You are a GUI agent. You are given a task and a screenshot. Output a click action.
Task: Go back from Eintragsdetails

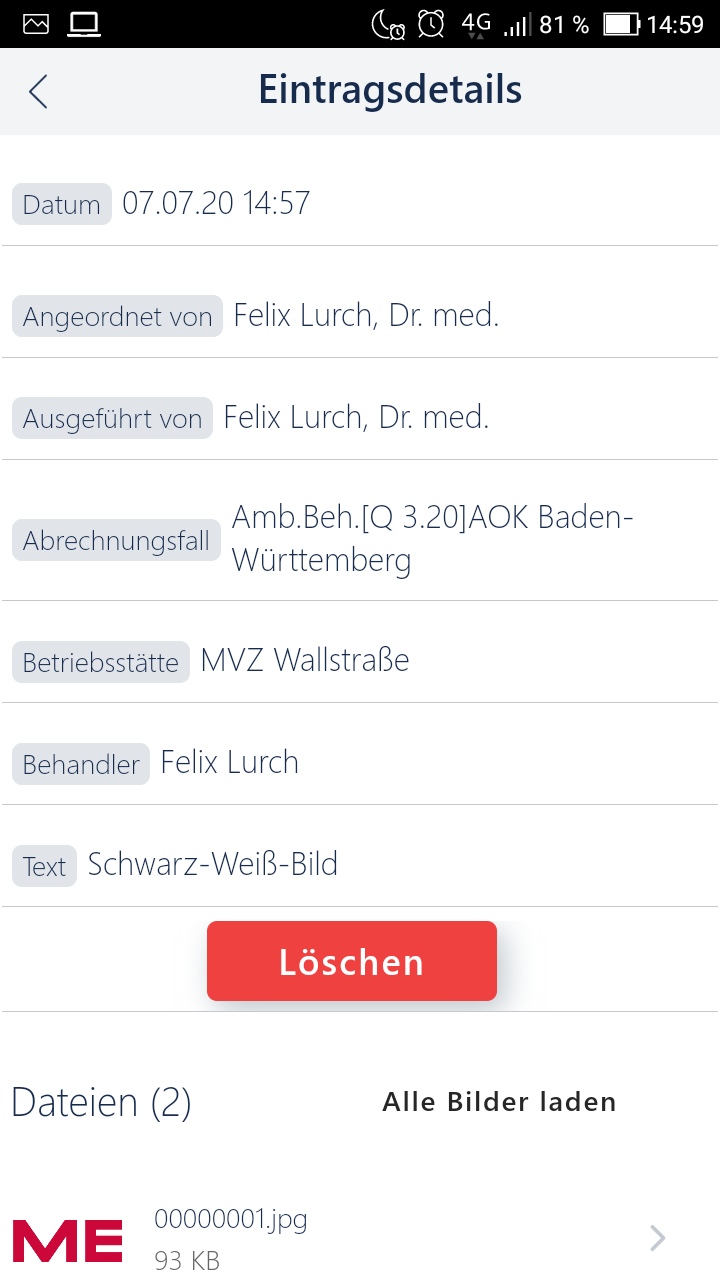38,91
